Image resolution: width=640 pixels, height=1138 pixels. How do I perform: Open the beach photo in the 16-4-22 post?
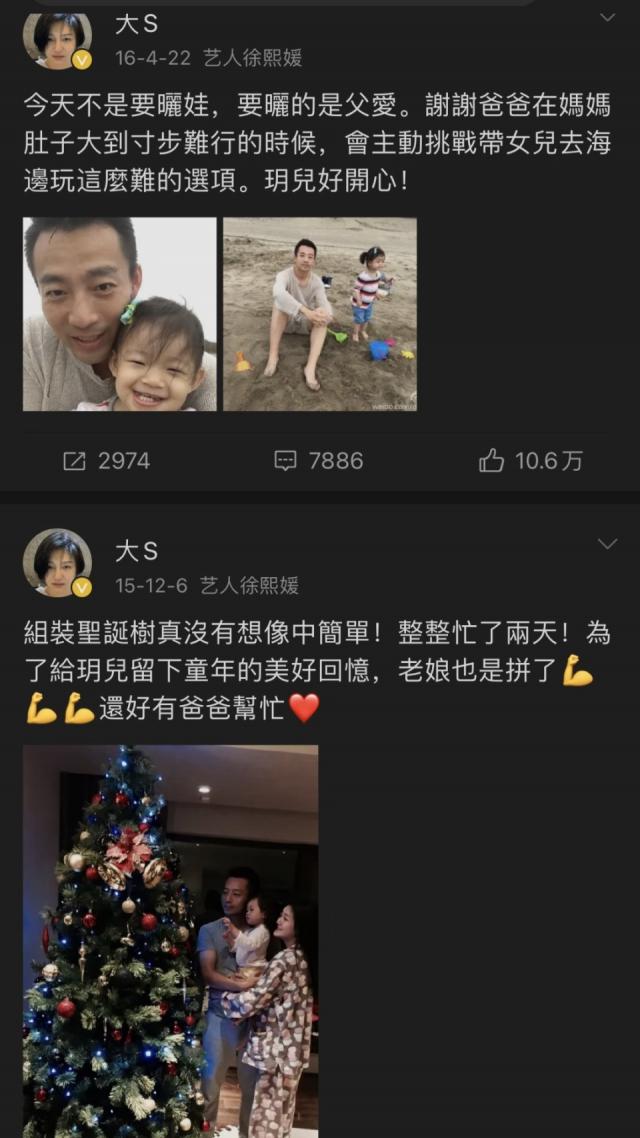click(320, 314)
